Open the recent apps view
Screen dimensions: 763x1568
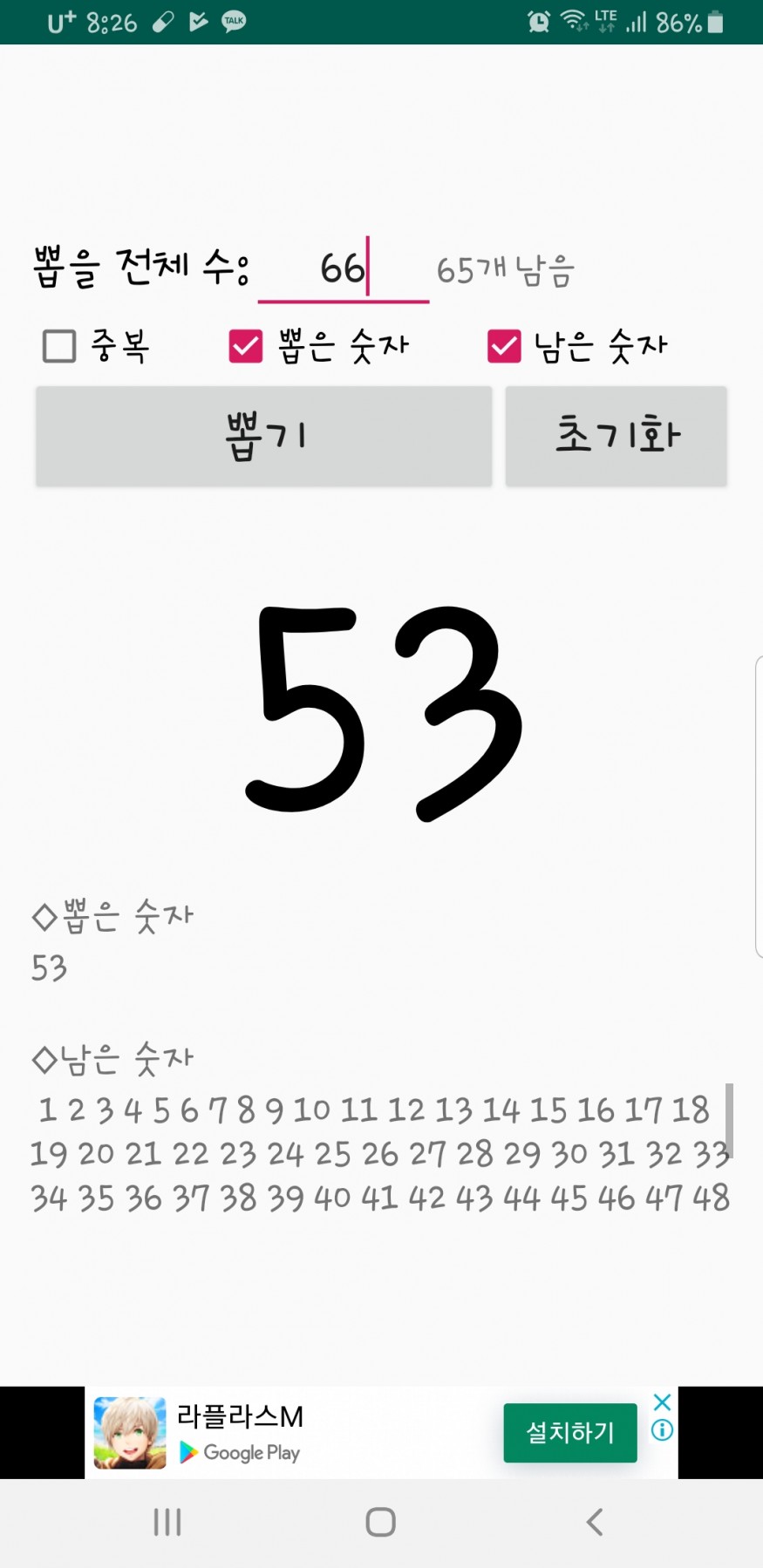[x=167, y=1523]
